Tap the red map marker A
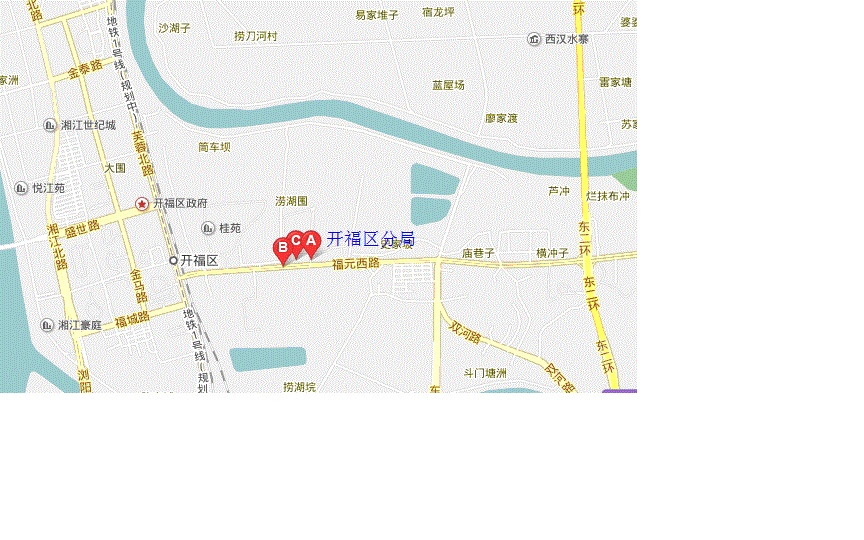The width and height of the screenshot is (864, 540). [311, 240]
